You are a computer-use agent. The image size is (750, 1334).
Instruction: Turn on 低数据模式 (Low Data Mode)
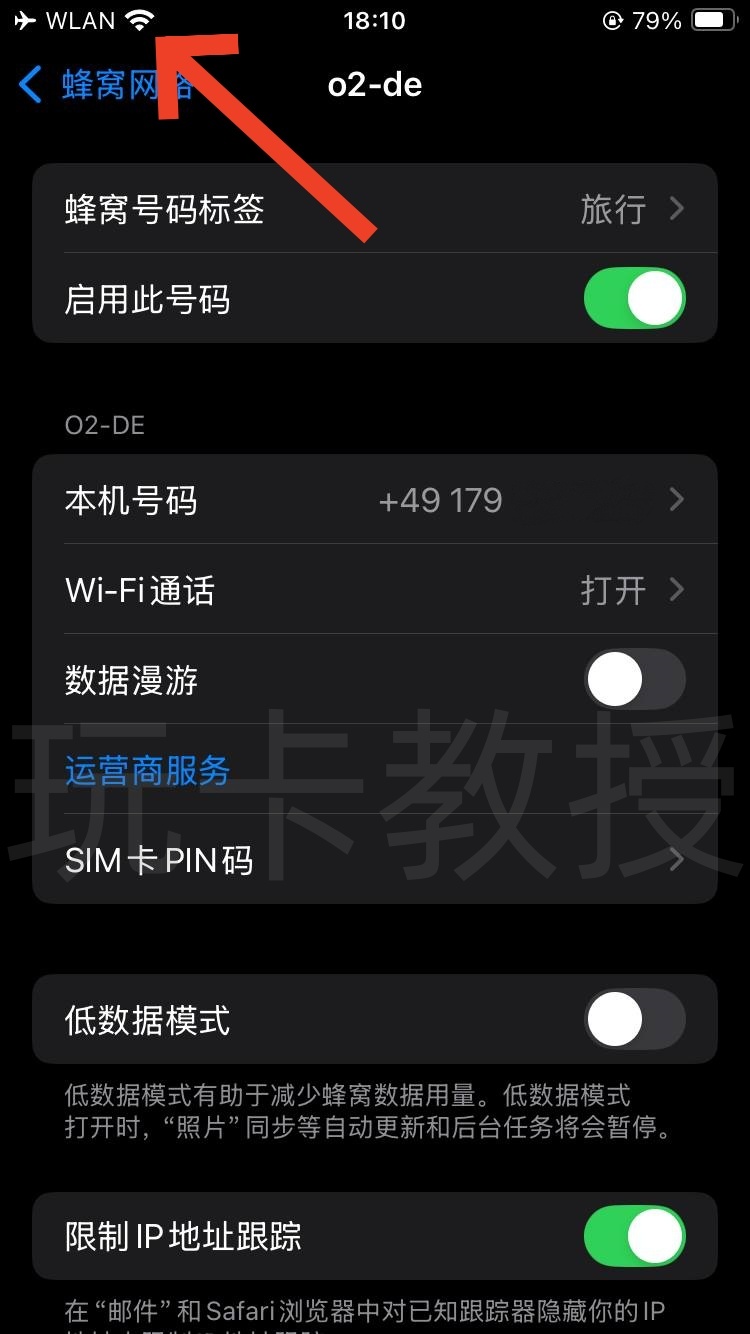[634, 1019]
